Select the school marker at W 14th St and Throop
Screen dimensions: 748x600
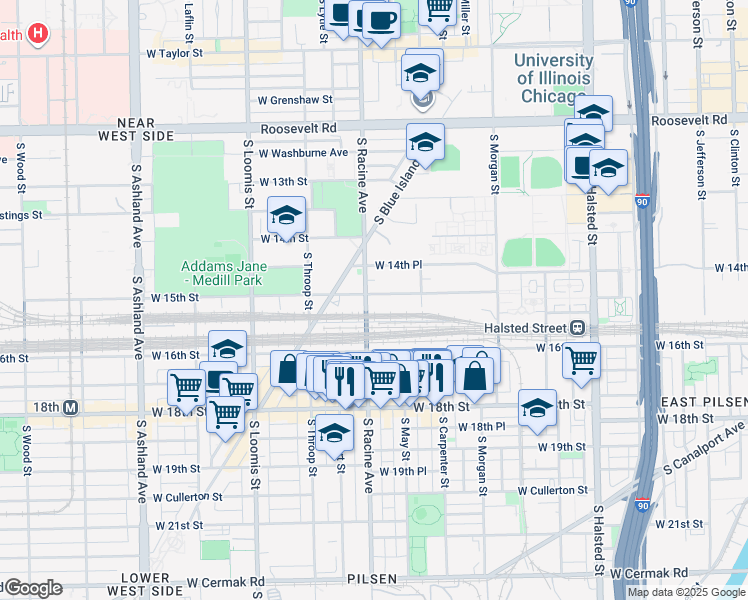click(x=286, y=217)
